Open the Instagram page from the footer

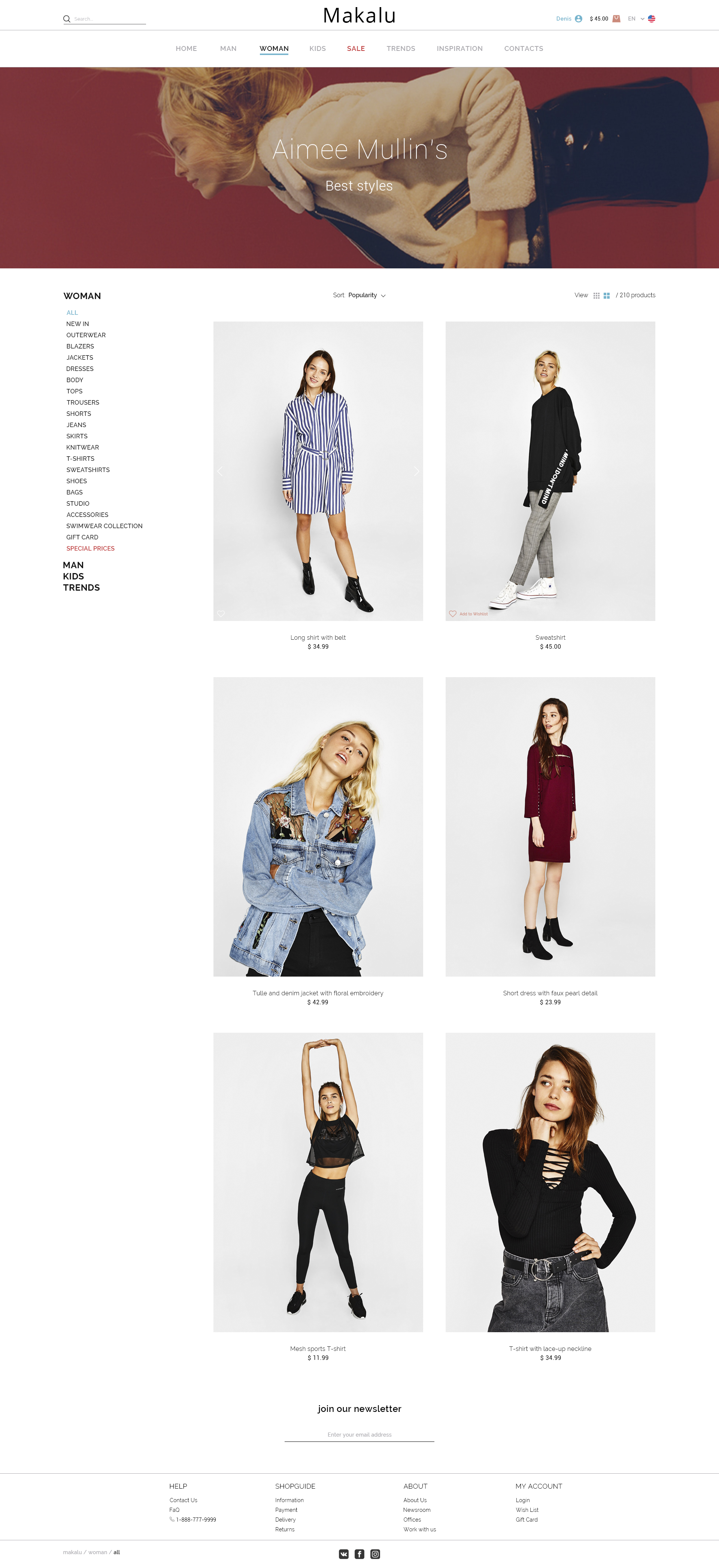tap(375, 1554)
